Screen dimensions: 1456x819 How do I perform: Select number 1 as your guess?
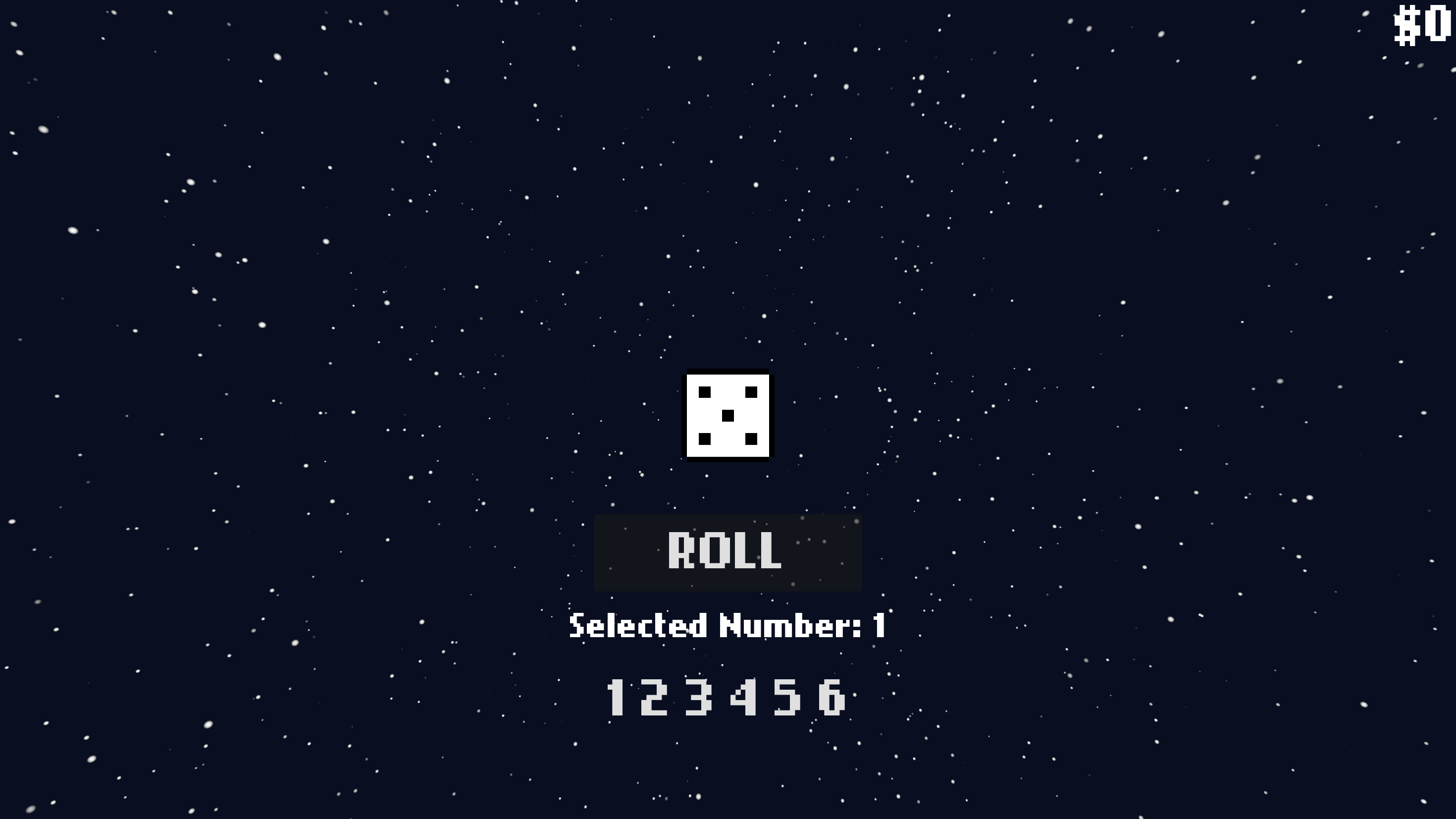pyautogui.click(x=616, y=698)
